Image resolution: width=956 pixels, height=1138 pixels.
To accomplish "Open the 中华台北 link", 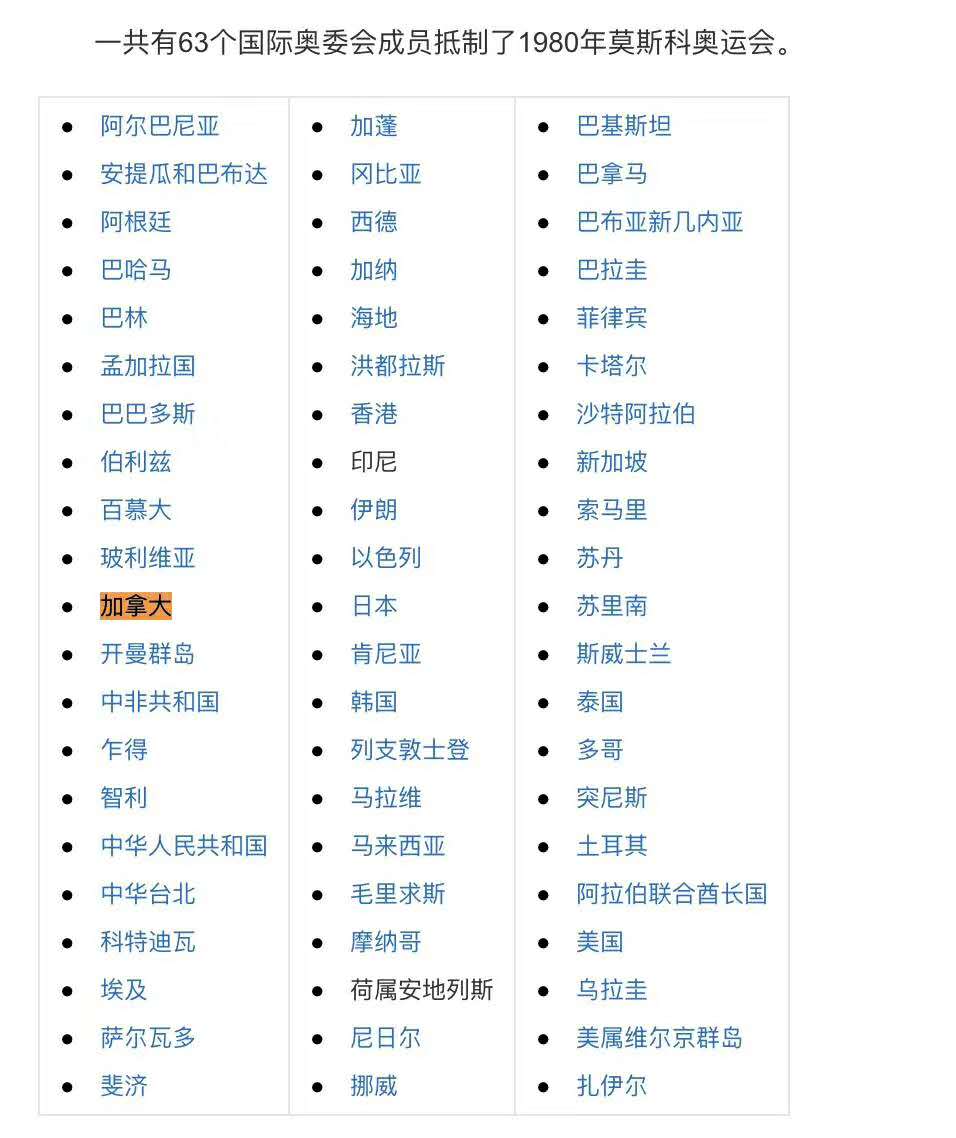I will [148, 895].
